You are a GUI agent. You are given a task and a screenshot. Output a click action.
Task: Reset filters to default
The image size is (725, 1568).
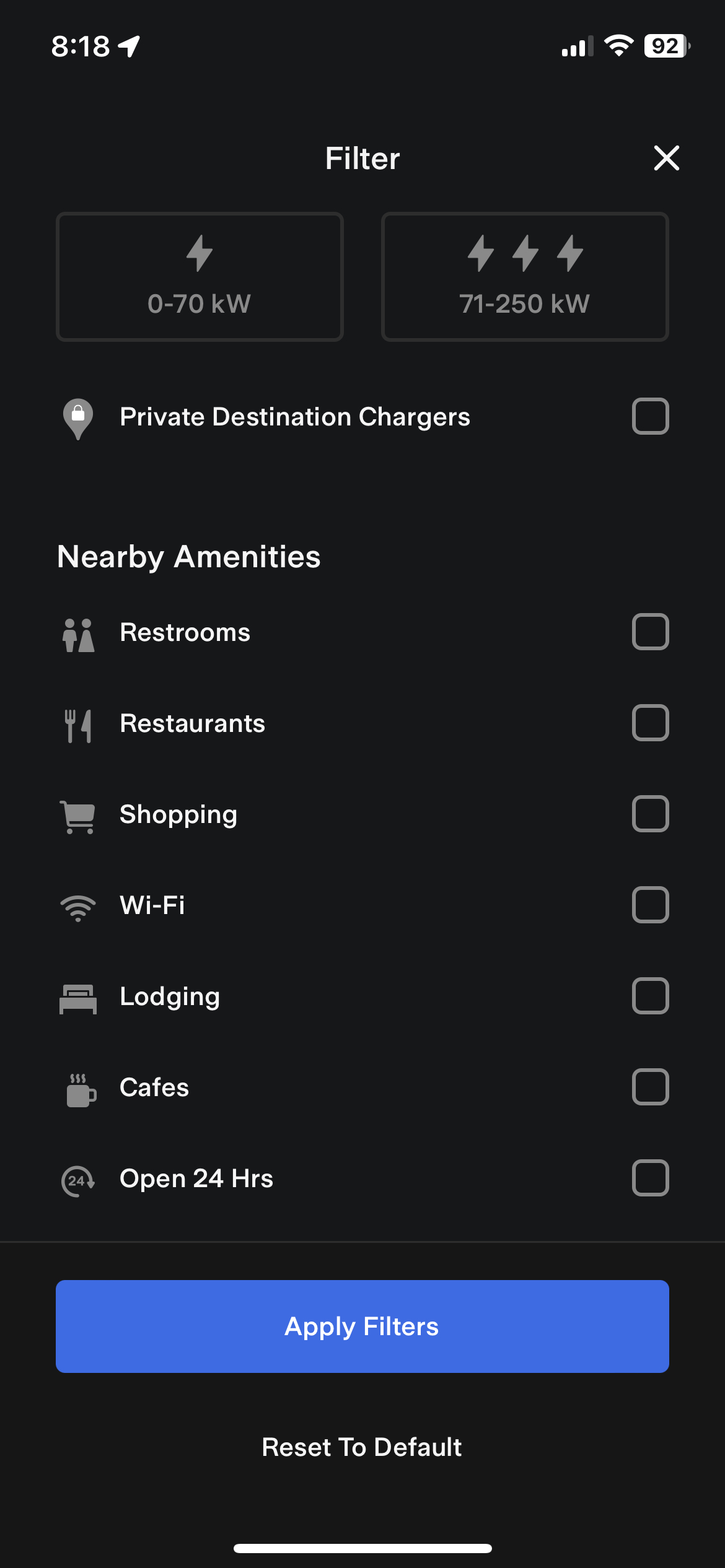(x=362, y=1447)
